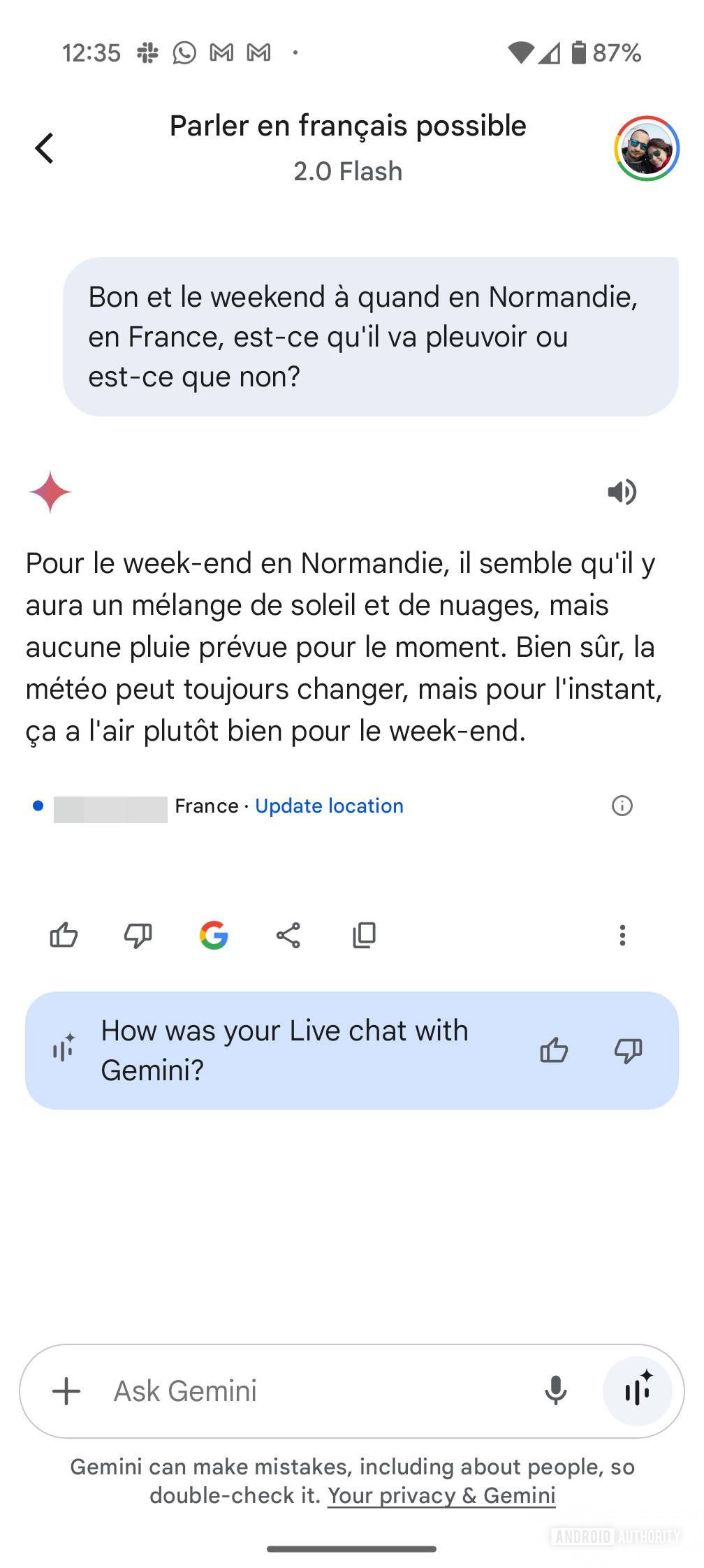Share Gemini's response
Image resolution: width=704 pixels, height=1568 pixels.
288,935
